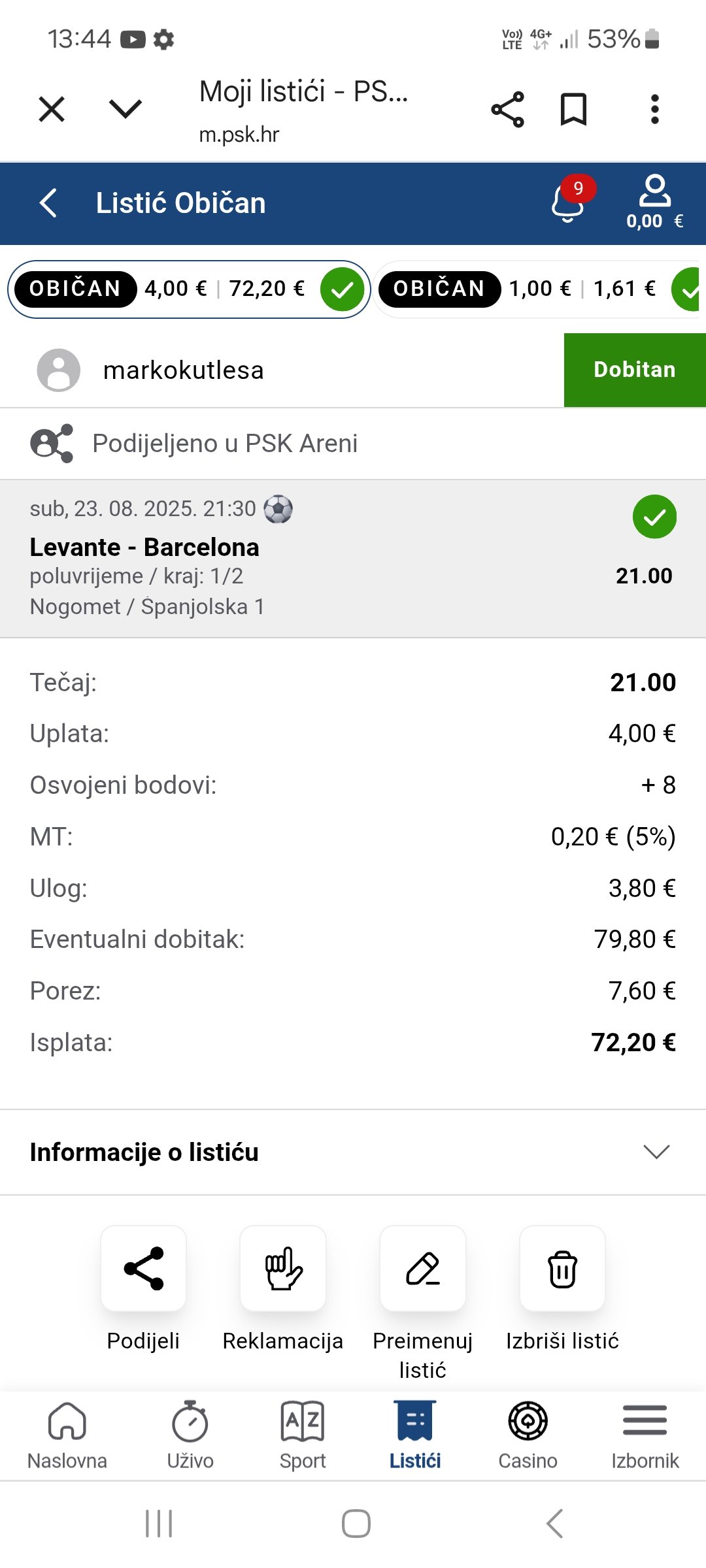
Task: Open the Levante - Barcelona match row
Action: 353,559
